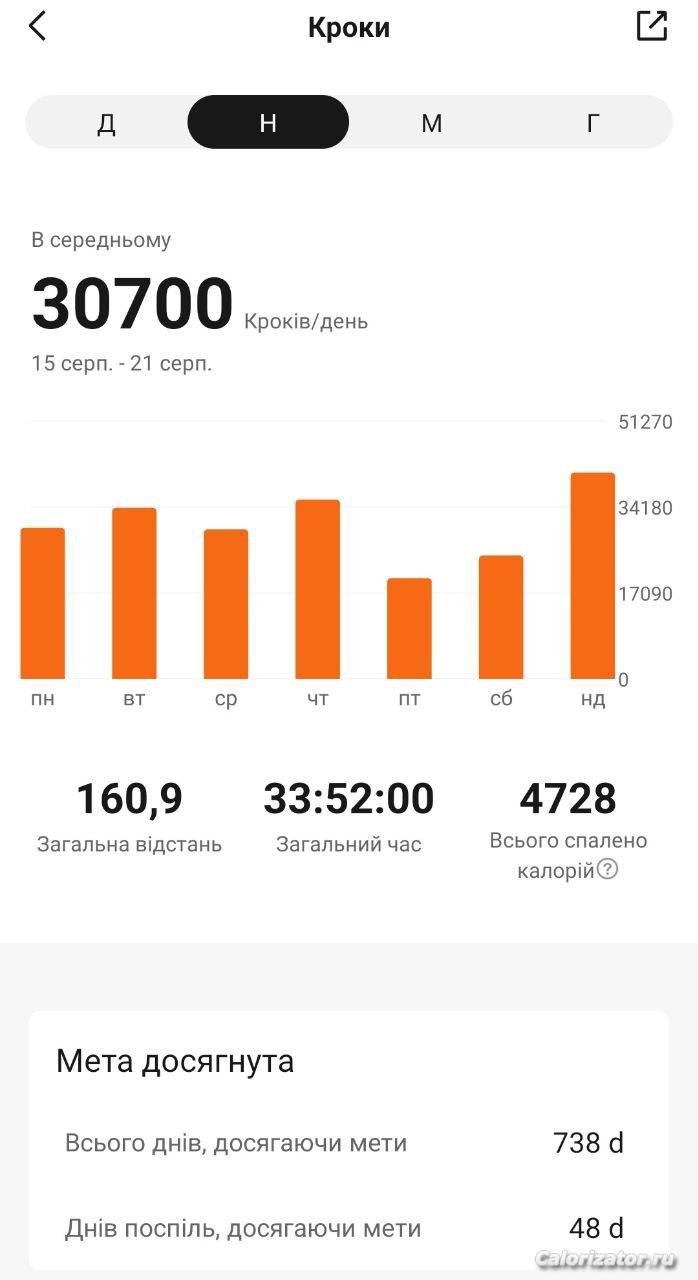Viewport: 698px width, 1280px height.
Task: Select the Н week view
Action: point(268,123)
